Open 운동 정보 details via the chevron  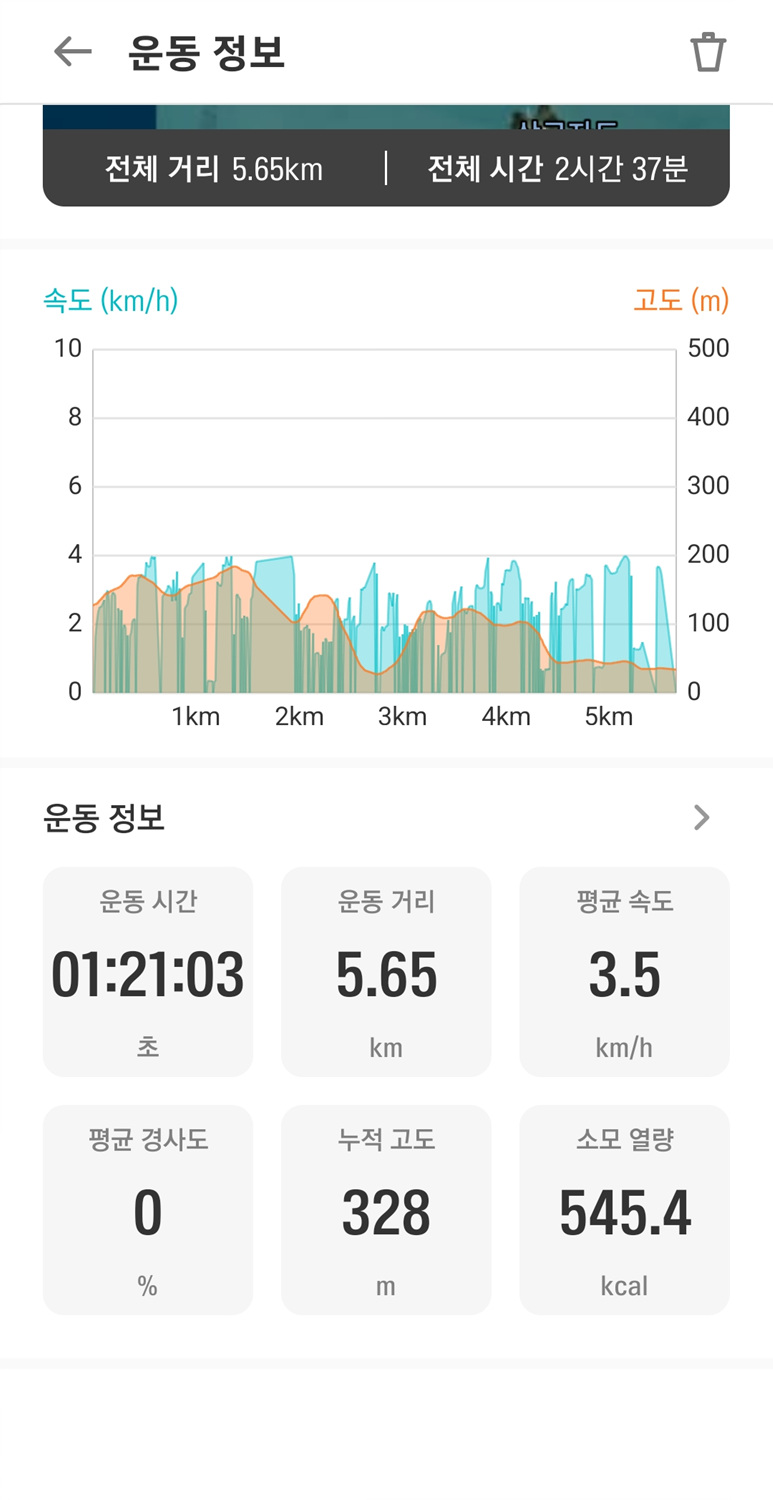pyautogui.click(x=702, y=818)
